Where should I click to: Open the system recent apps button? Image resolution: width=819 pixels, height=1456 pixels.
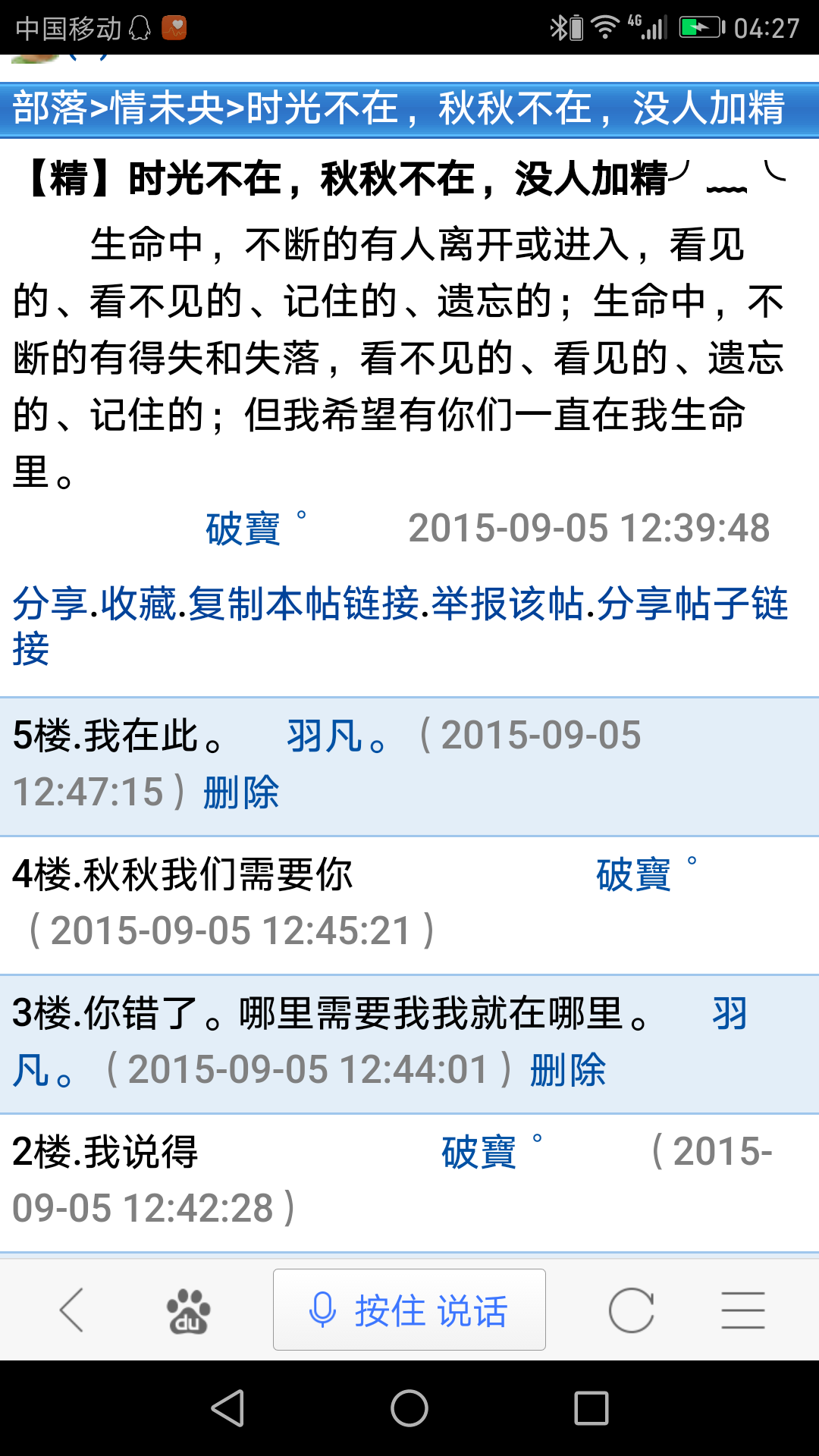(591, 1408)
